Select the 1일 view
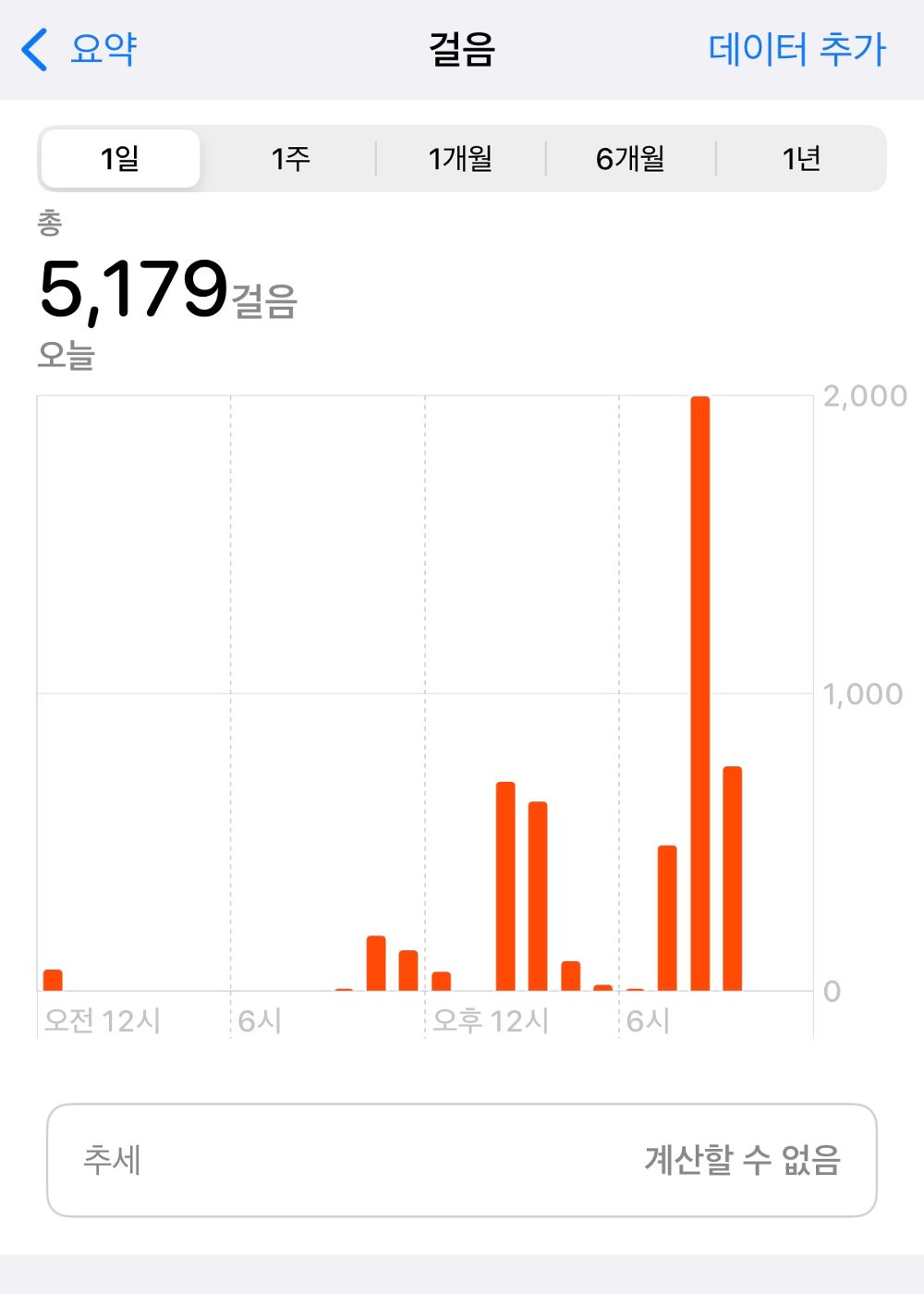Viewport: 924px width, 1294px height. pyautogui.click(x=120, y=159)
